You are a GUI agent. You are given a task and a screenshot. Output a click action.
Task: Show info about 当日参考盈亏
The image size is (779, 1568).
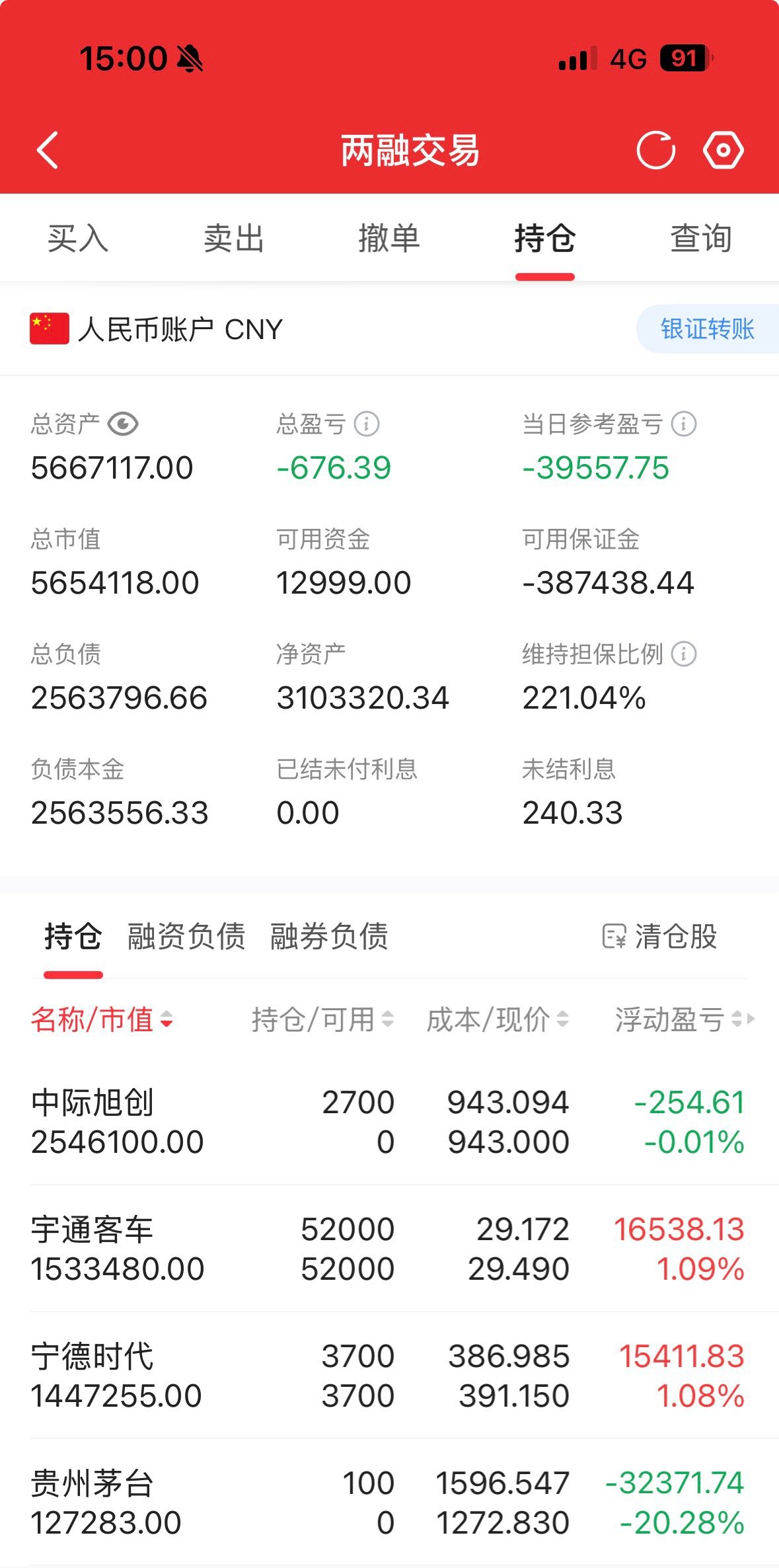[x=684, y=424]
